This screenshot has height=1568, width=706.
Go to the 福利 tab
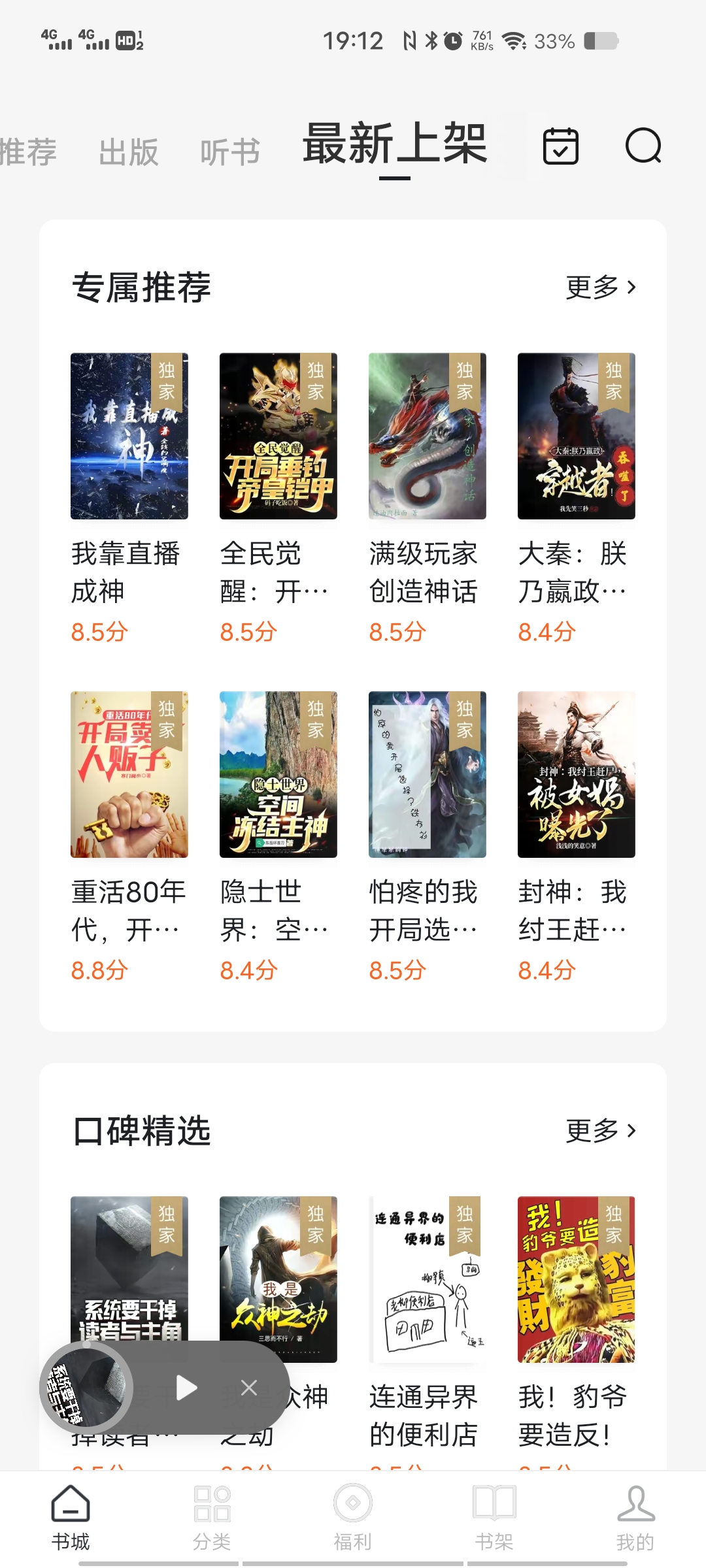tap(353, 1518)
